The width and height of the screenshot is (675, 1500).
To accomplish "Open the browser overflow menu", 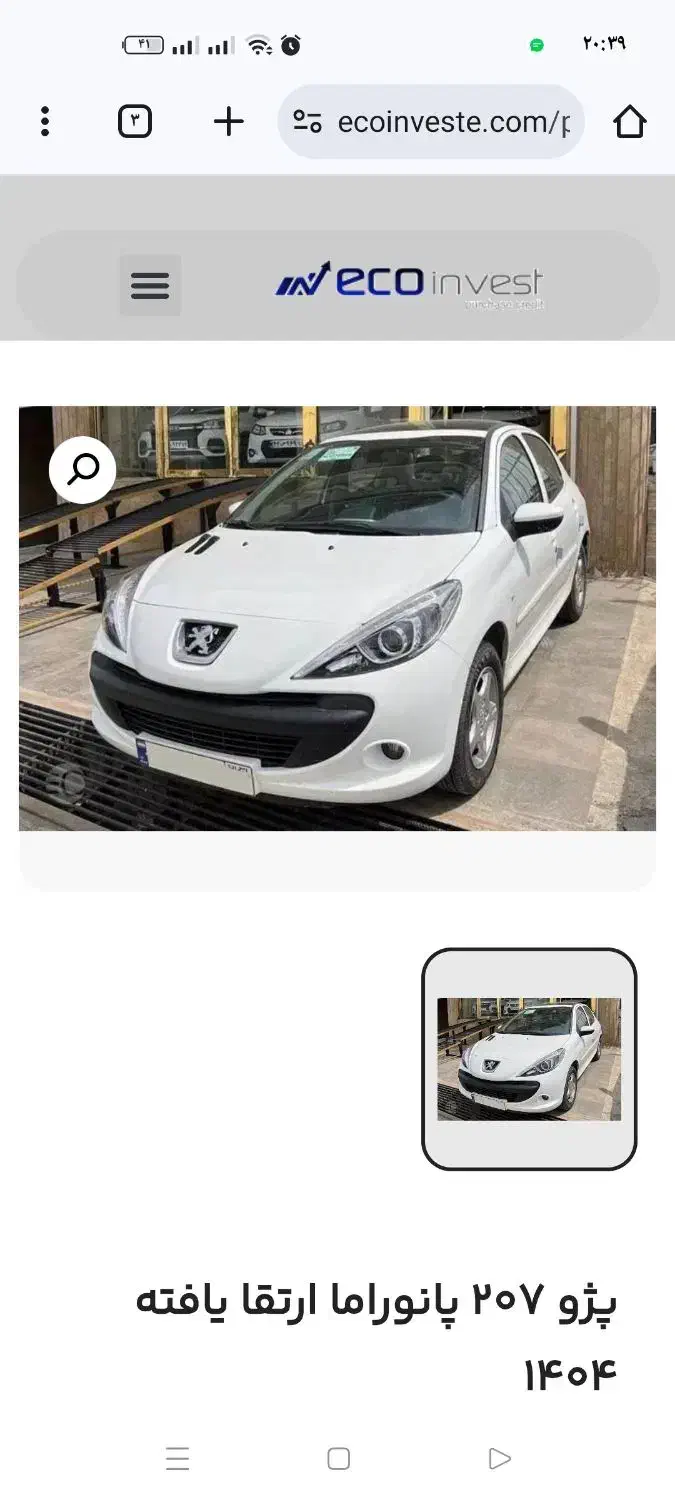I will pos(44,122).
